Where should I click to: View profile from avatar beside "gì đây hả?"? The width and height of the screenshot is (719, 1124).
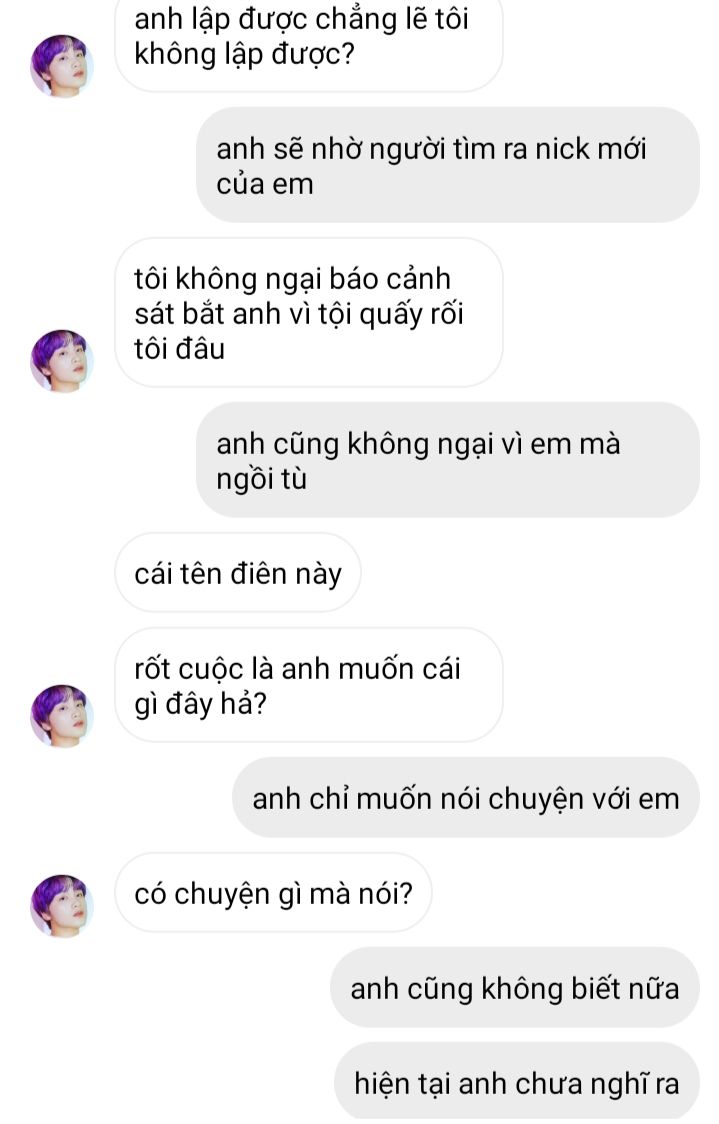coord(62,716)
